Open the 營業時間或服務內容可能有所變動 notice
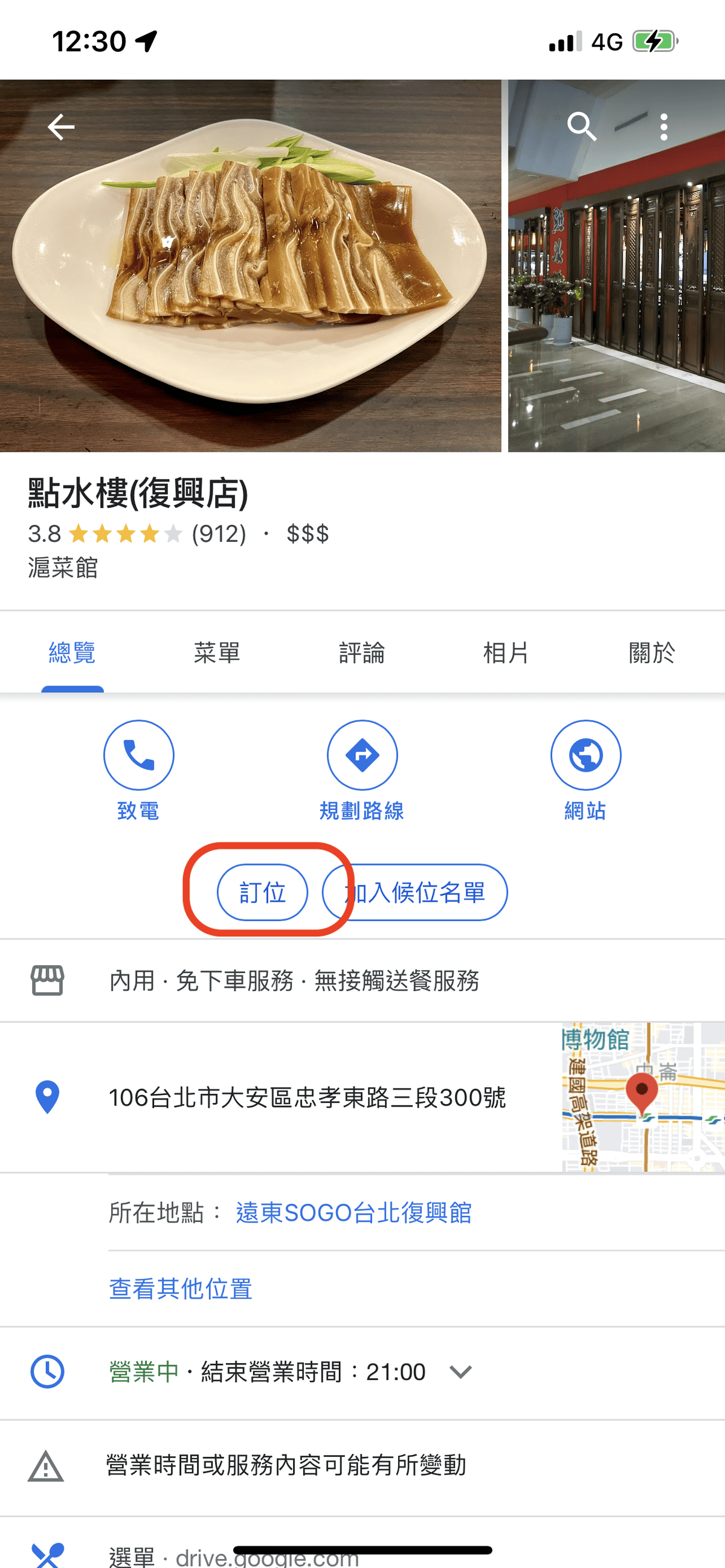 point(286,1465)
